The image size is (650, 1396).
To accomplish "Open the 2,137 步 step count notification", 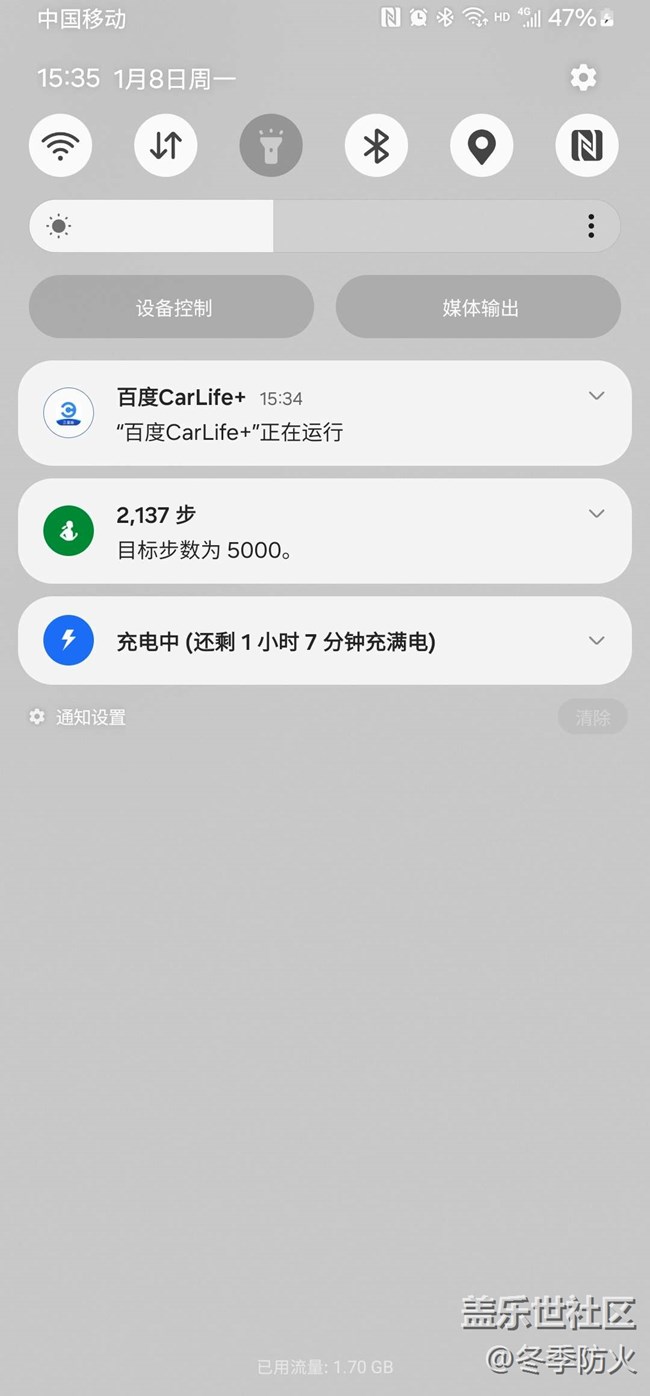I will tap(300, 532).
